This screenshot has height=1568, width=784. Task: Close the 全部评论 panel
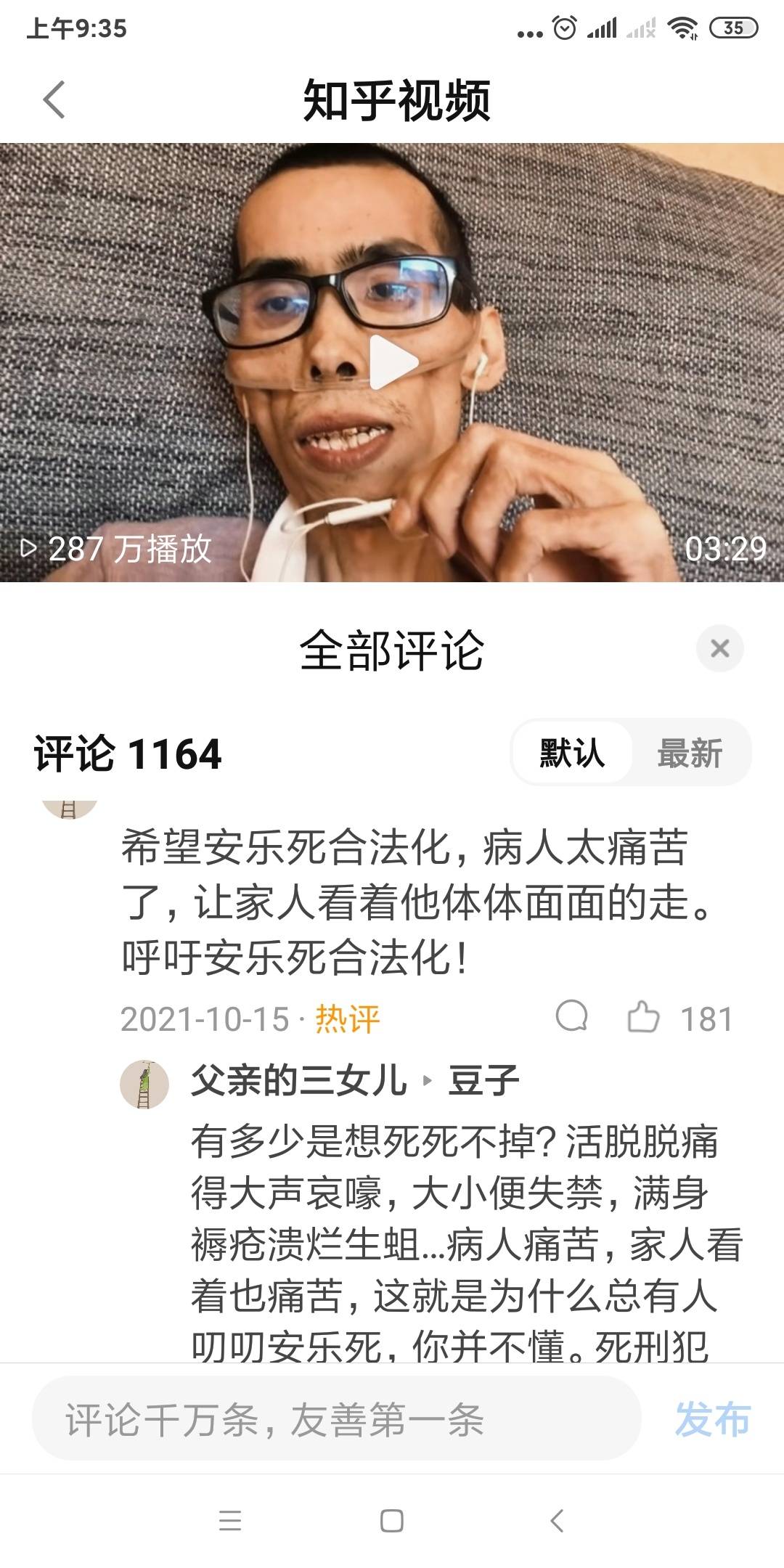719,648
